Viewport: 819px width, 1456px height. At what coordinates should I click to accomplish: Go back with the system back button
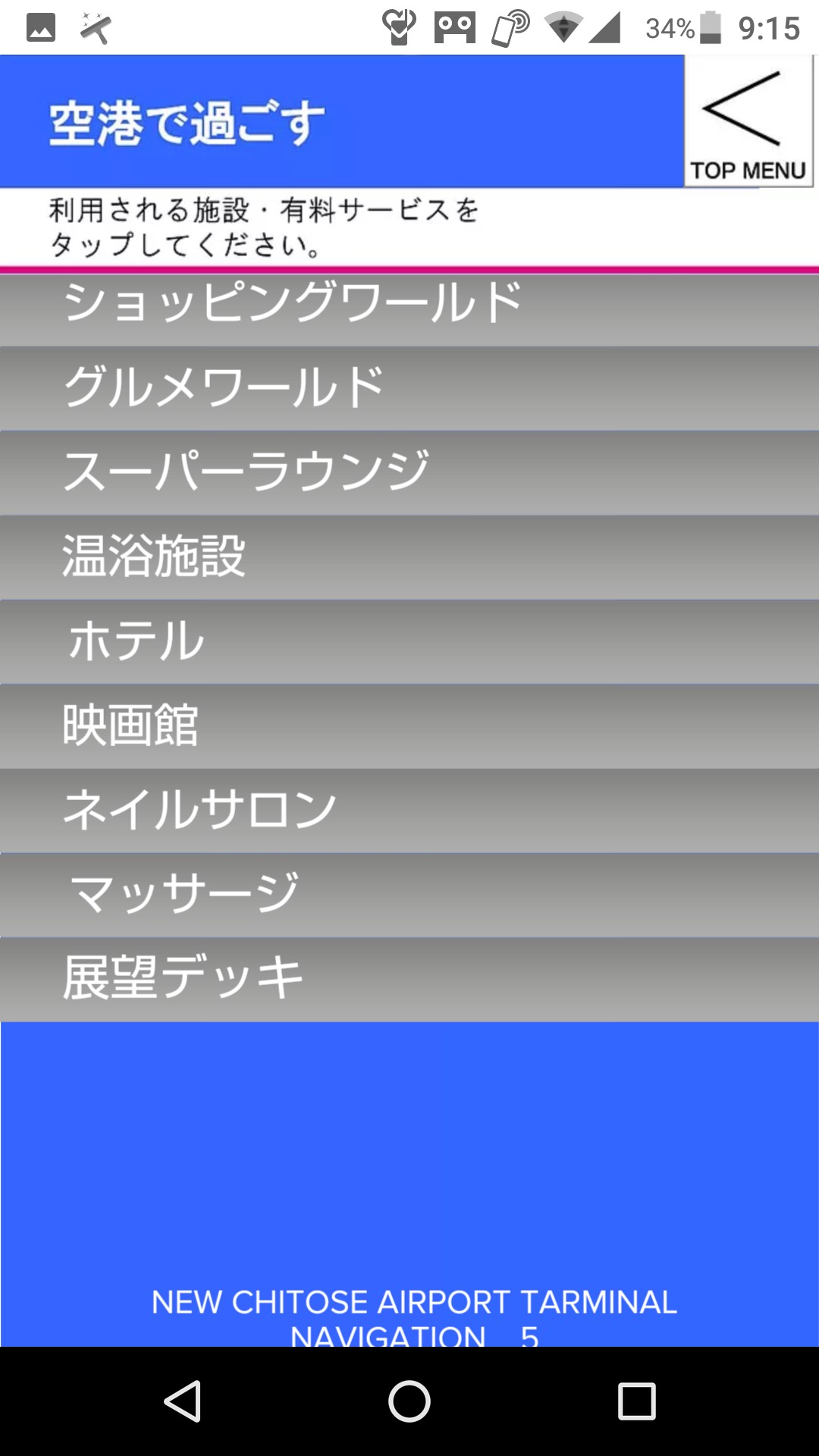coord(182,1401)
